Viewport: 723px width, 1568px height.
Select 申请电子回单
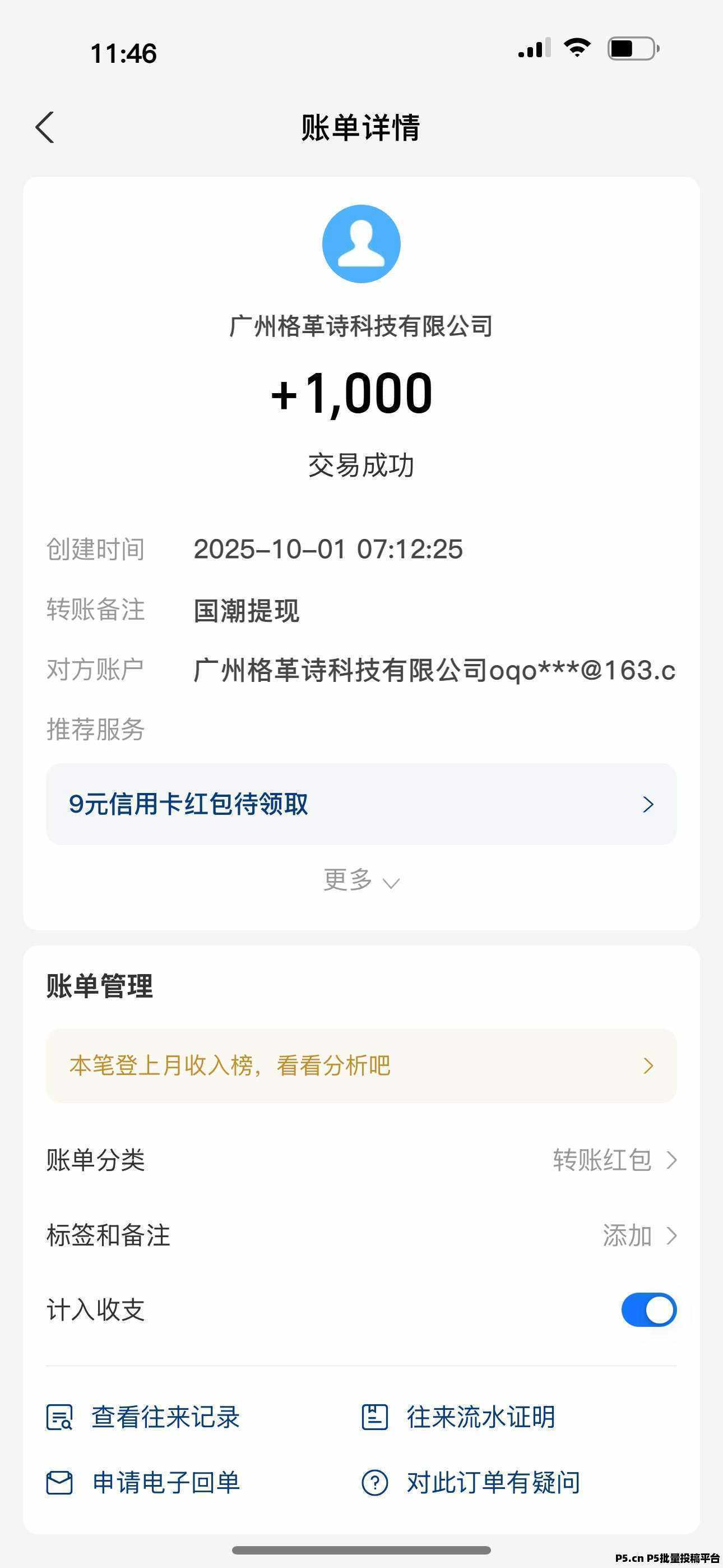click(143, 1483)
